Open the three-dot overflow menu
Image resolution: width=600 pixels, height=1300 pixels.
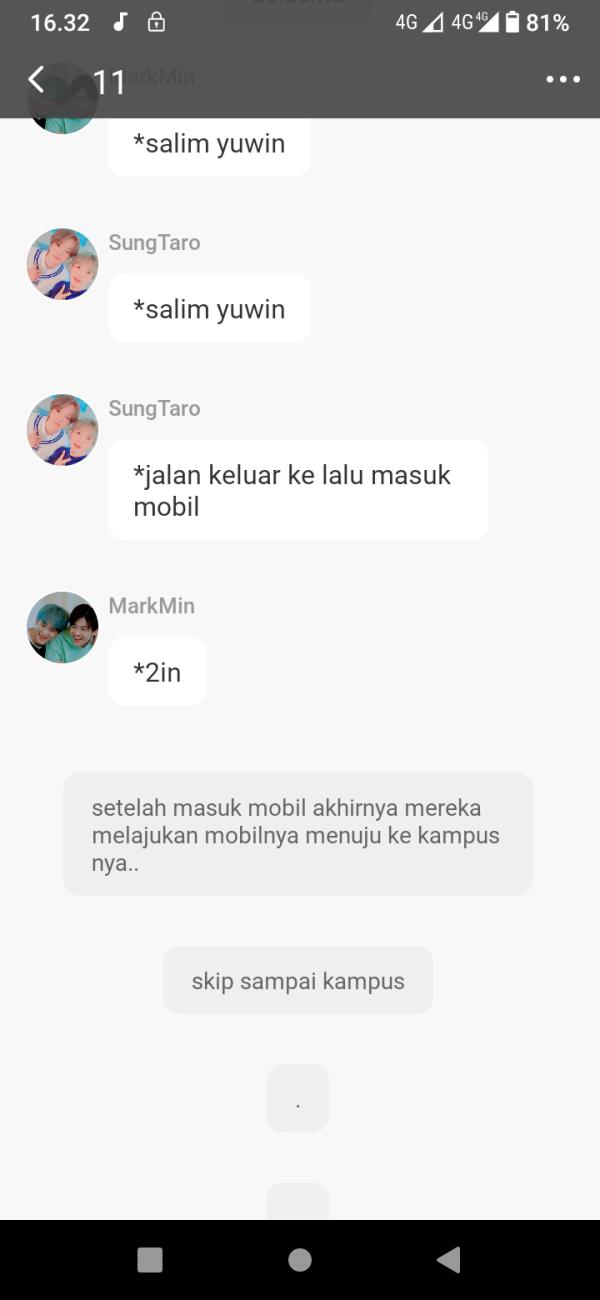point(563,79)
